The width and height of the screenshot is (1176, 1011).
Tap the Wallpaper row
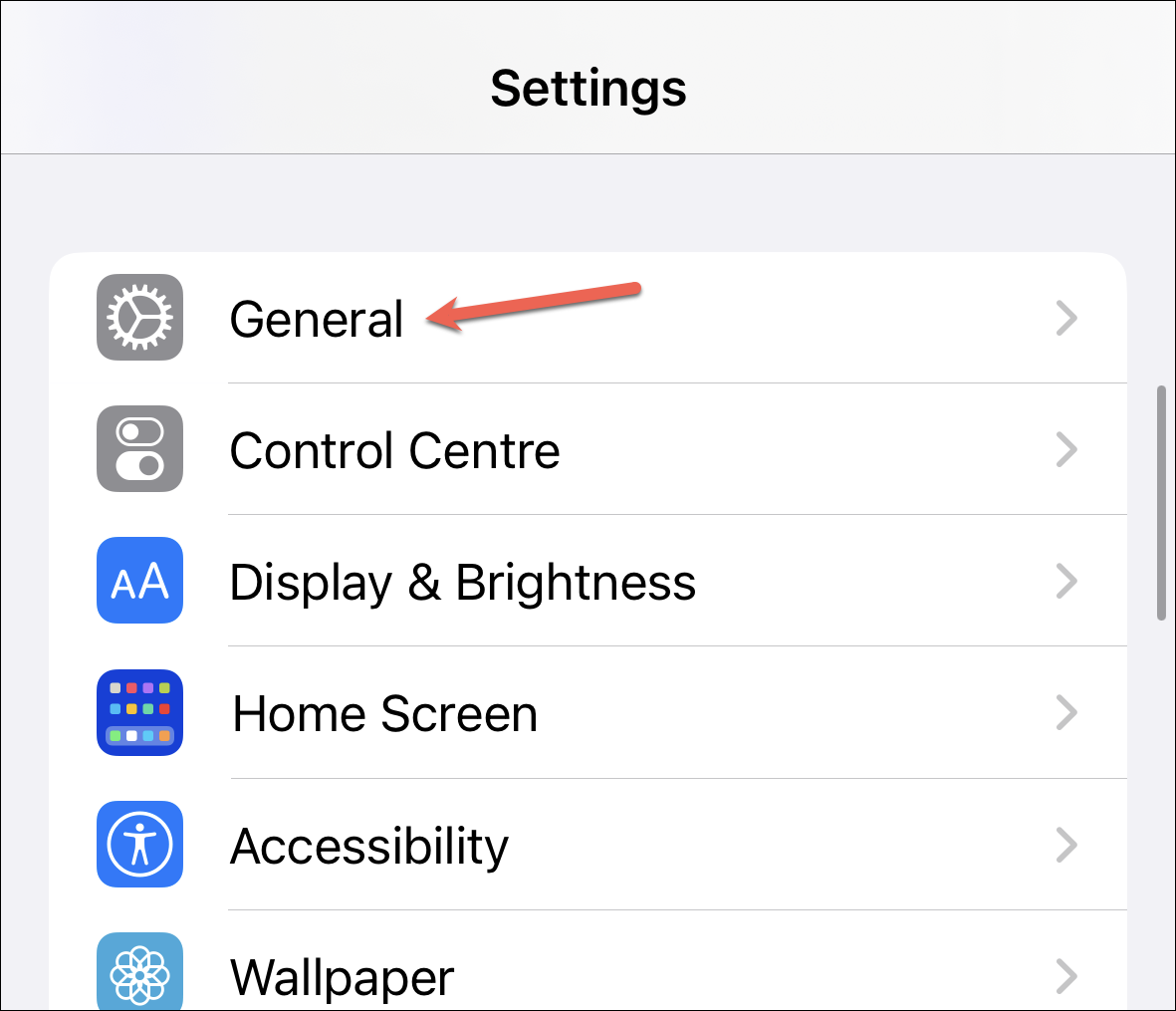coord(343,976)
